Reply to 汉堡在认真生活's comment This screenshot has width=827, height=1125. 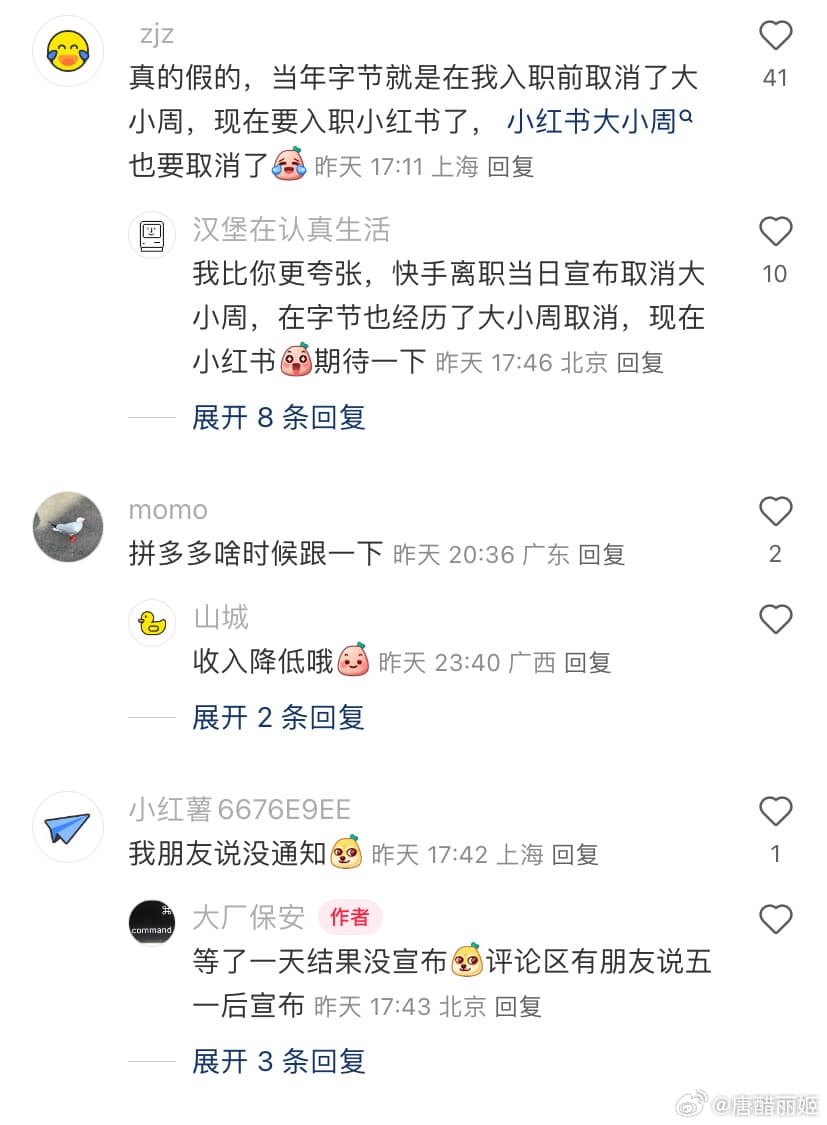coord(640,362)
